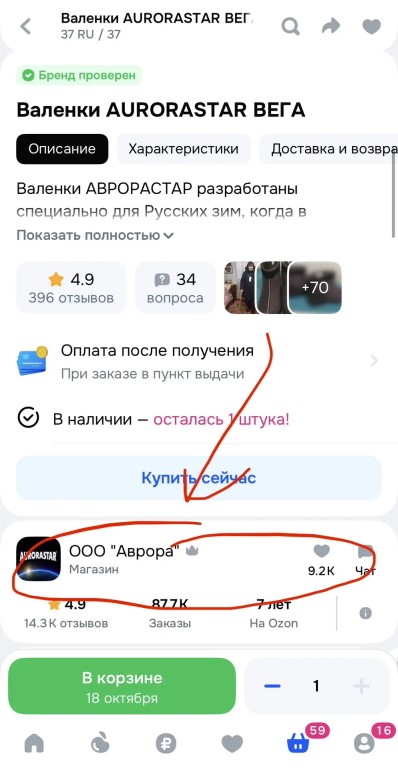
Task: Open seller info icon
Action: pyautogui.click(x=365, y=613)
